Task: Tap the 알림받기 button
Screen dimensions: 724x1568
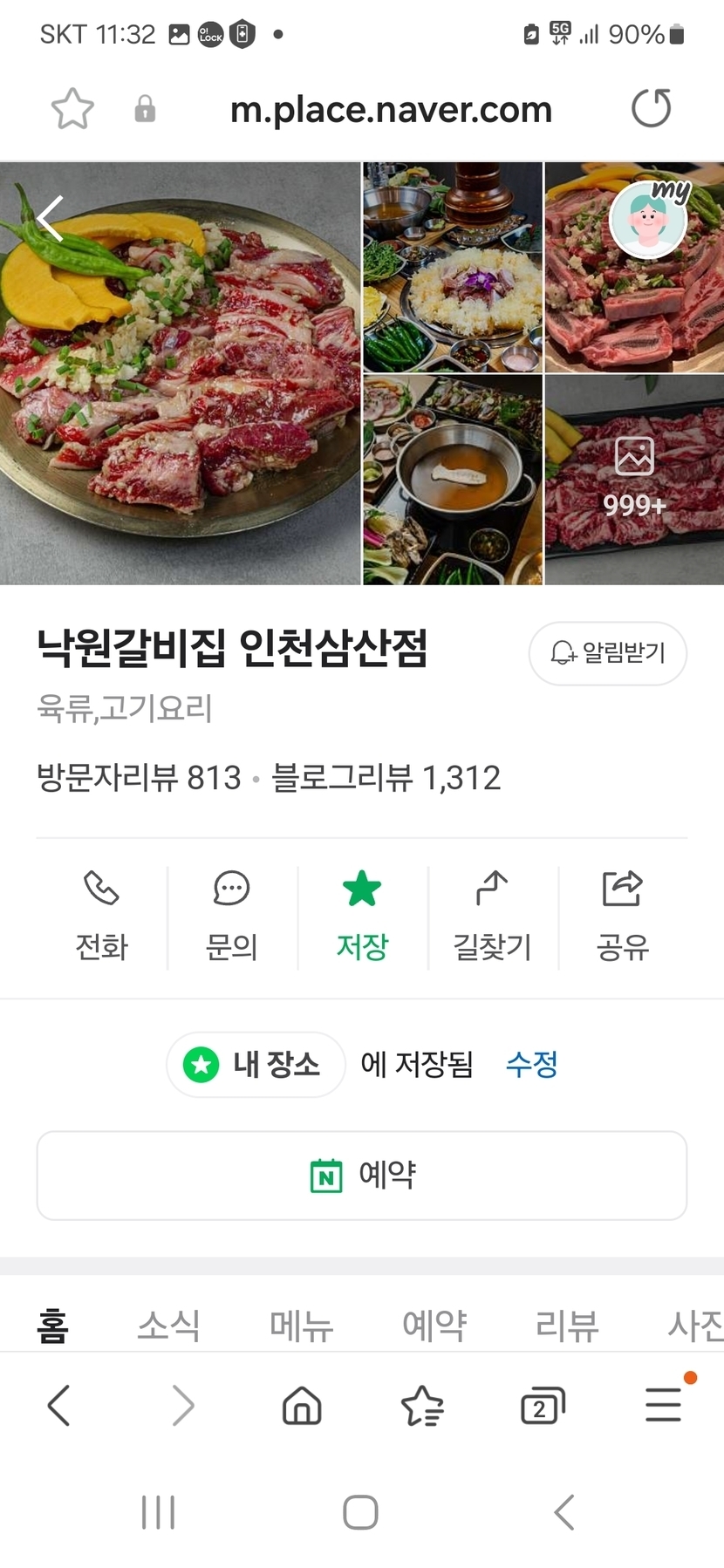Action: [x=608, y=653]
